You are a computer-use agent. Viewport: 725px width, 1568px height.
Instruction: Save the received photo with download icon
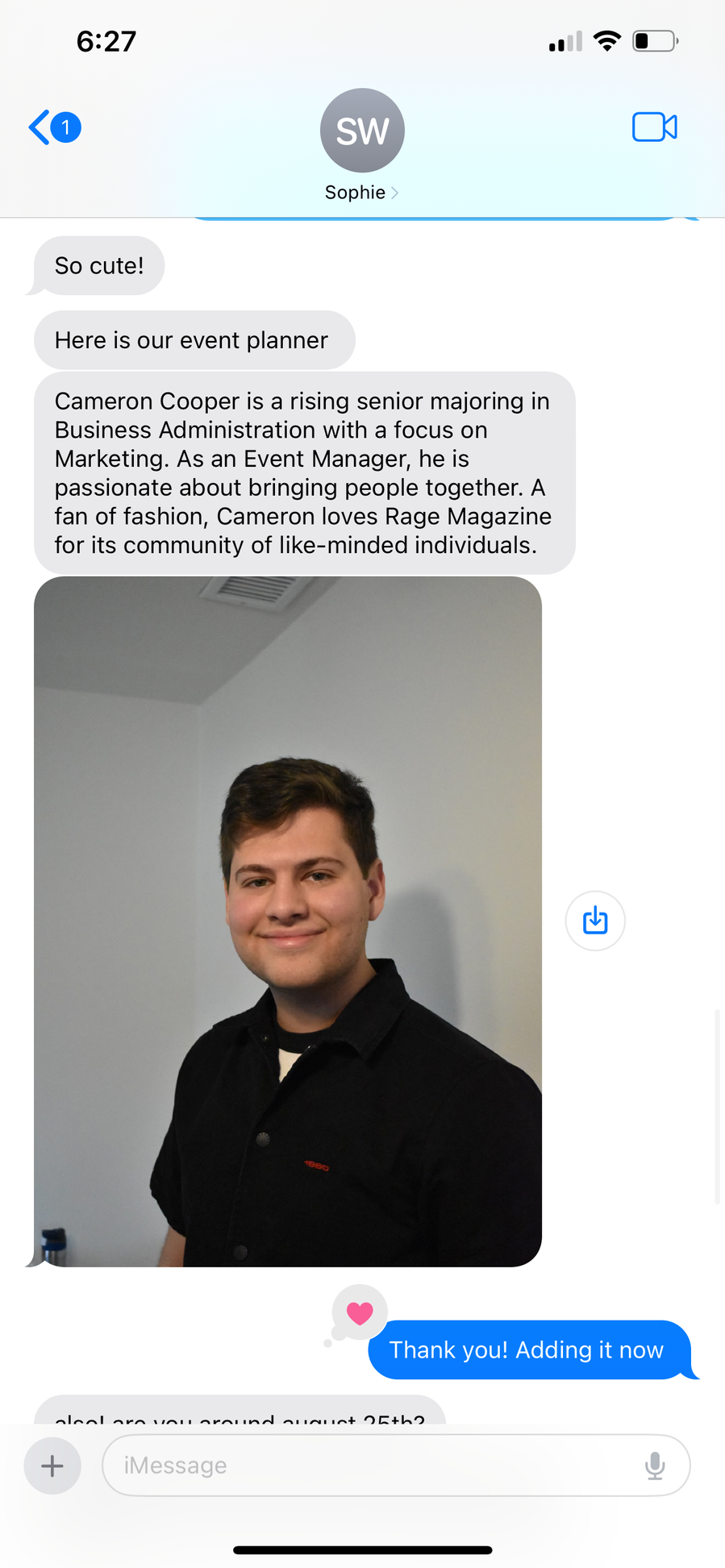click(x=595, y=920)
